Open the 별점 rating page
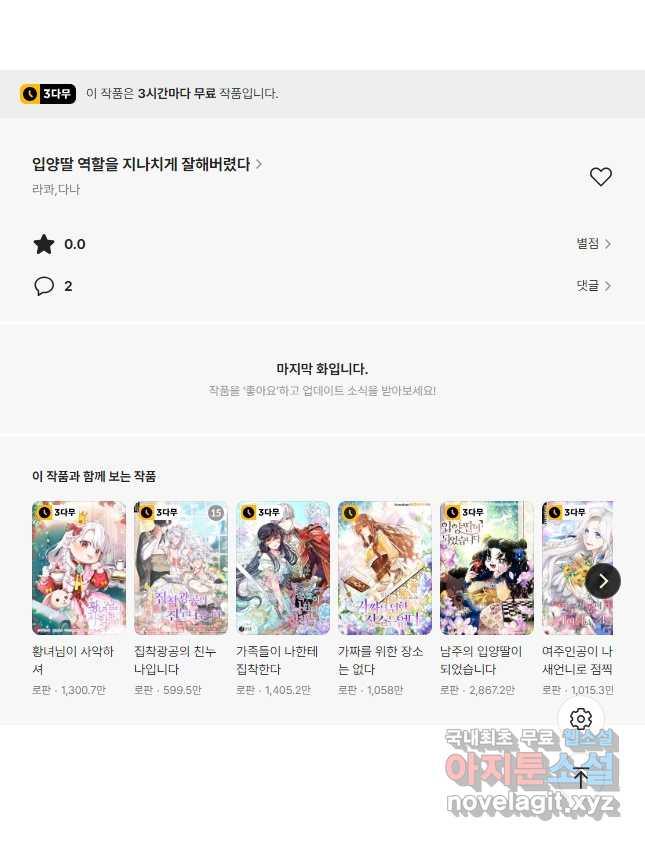645x841 pixels. pos(593,243)
